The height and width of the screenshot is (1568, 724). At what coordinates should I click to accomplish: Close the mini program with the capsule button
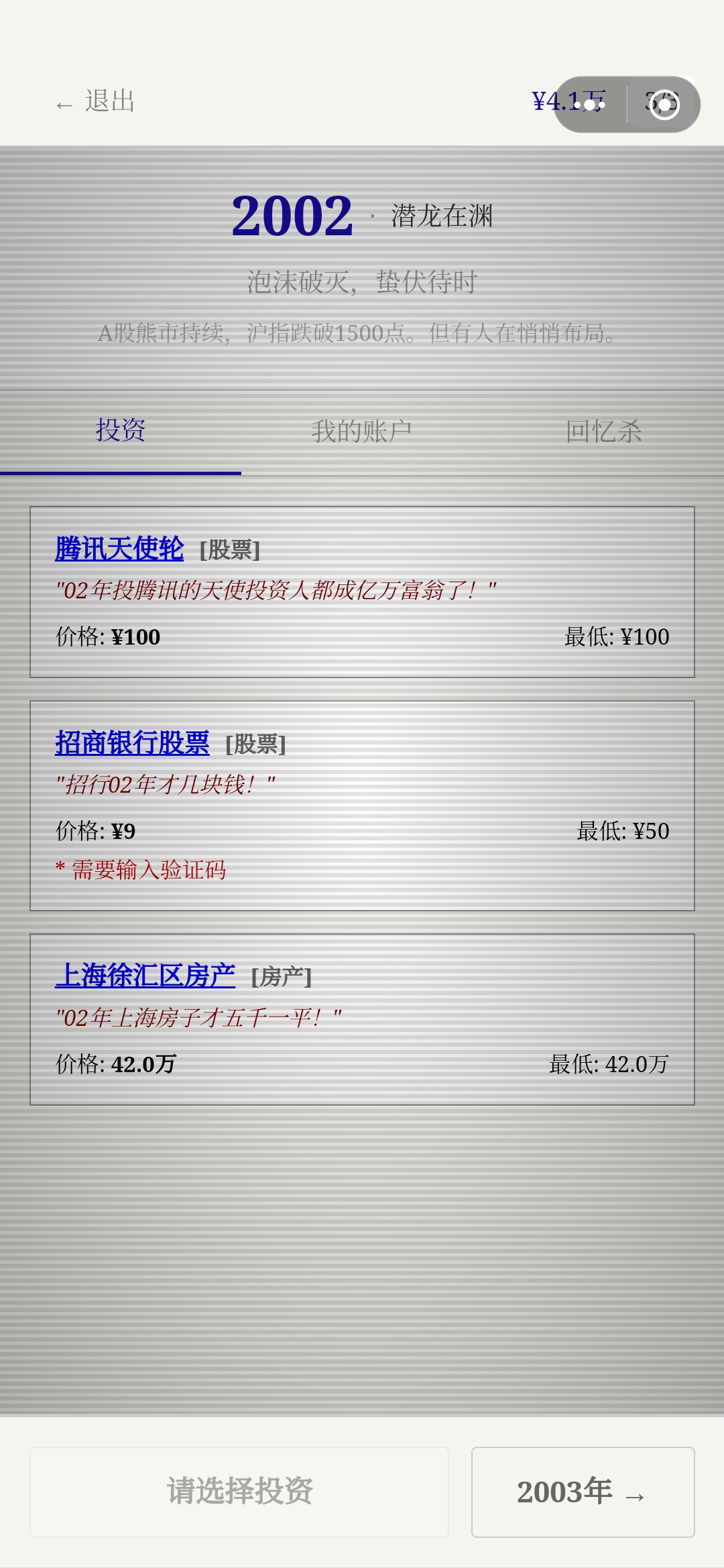click(664, 105)
